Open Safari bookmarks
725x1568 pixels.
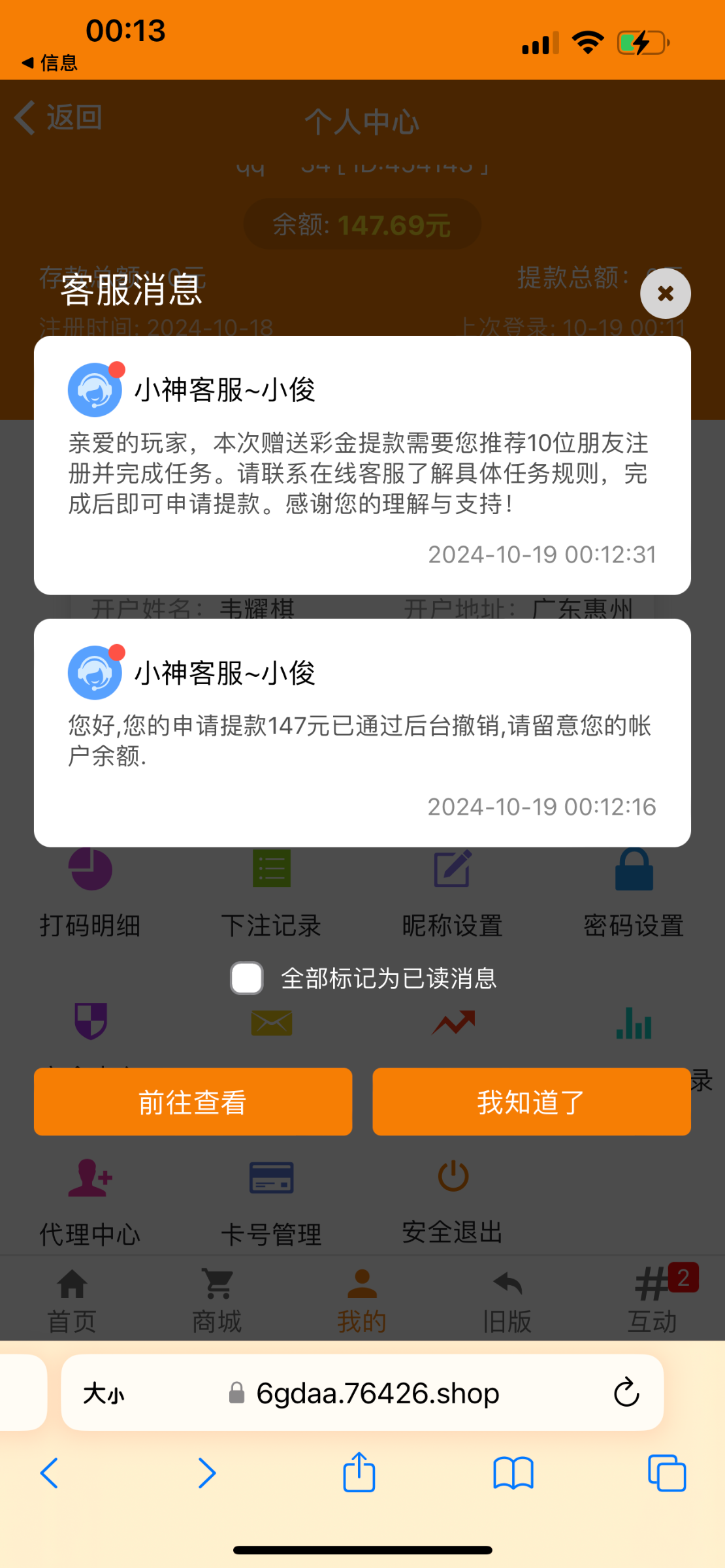point(513,1473)
